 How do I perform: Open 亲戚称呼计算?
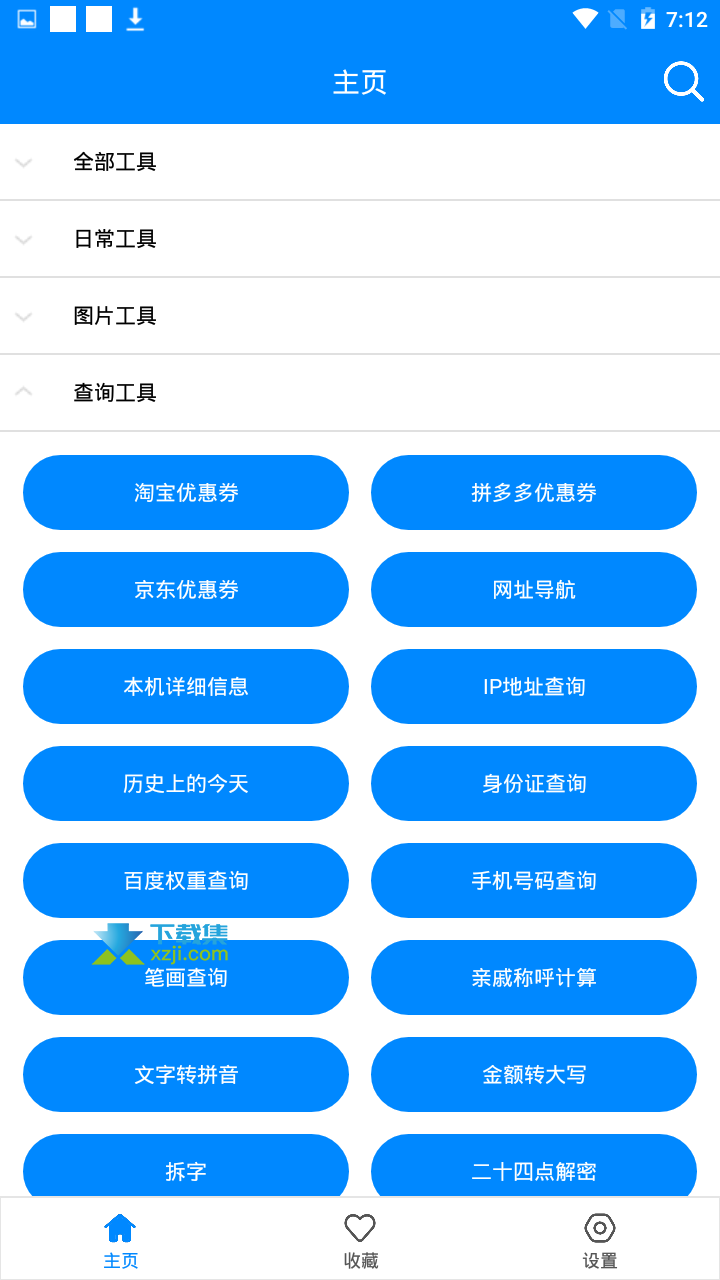(534, 977)
